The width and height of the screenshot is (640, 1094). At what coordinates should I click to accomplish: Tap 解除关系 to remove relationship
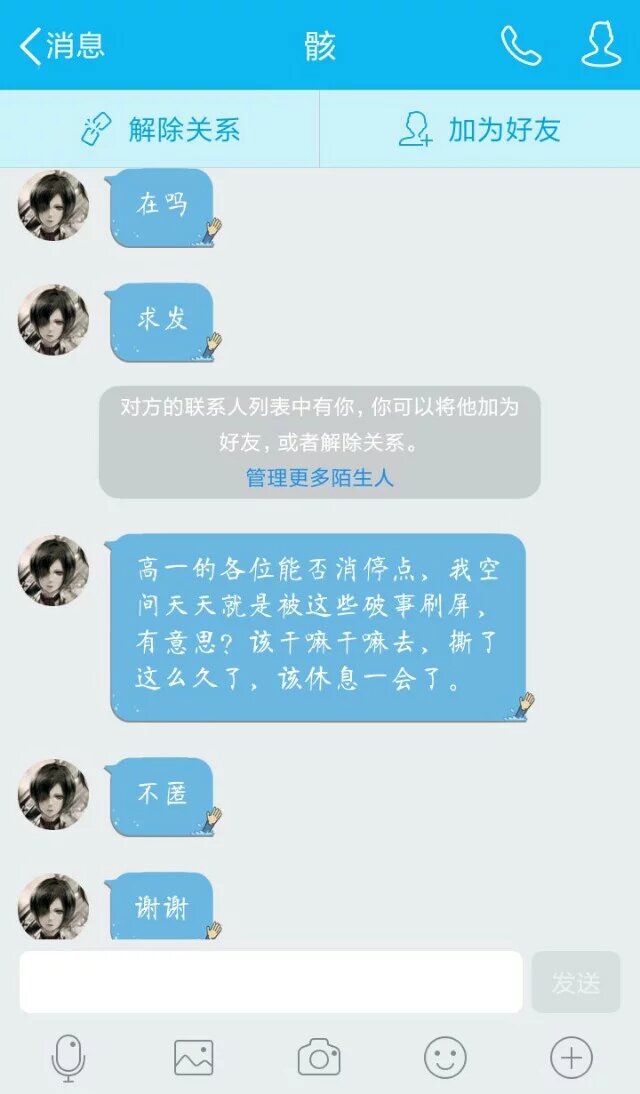click(160, 130)
